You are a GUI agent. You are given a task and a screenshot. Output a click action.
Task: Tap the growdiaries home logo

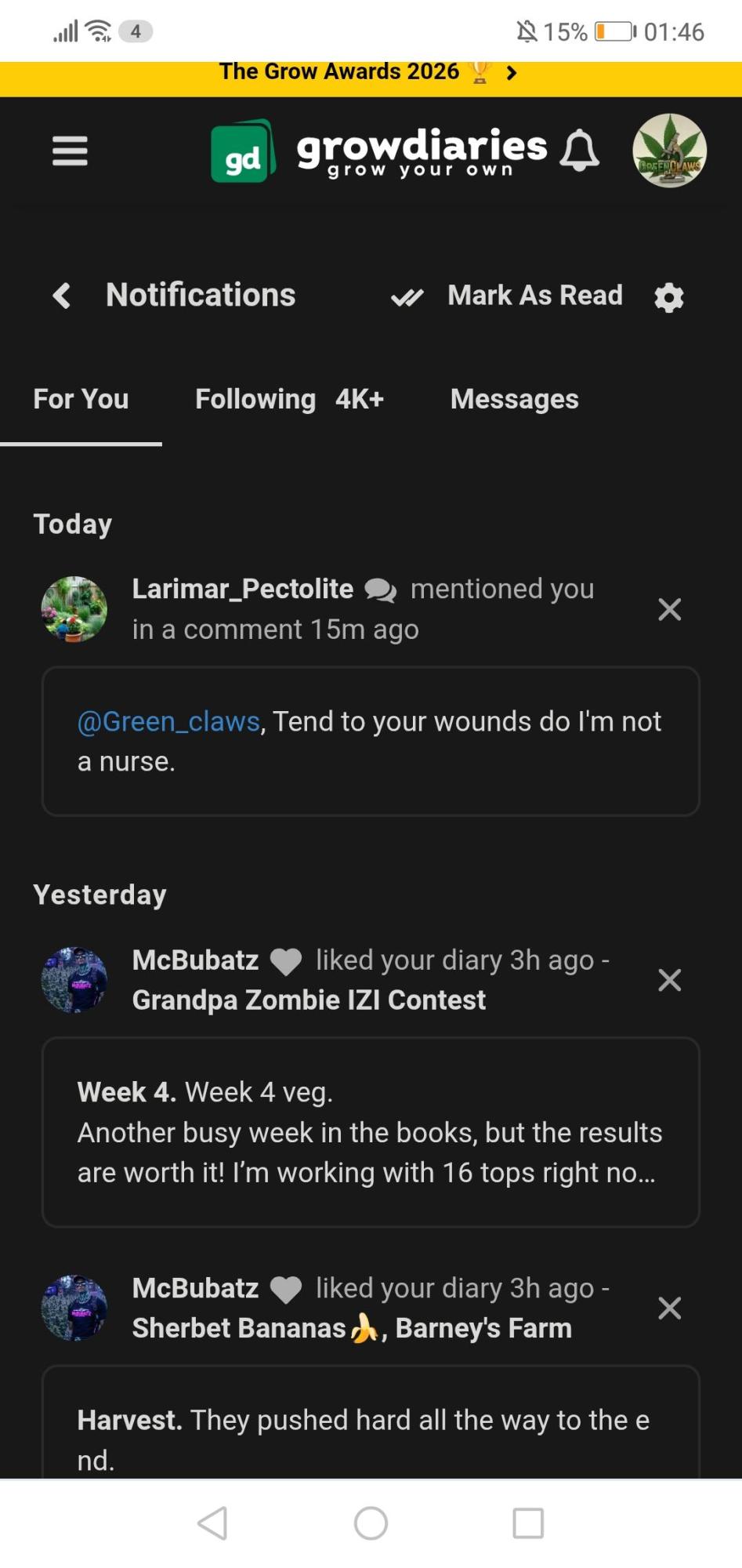pyautogui.click(x=380, y=151)
